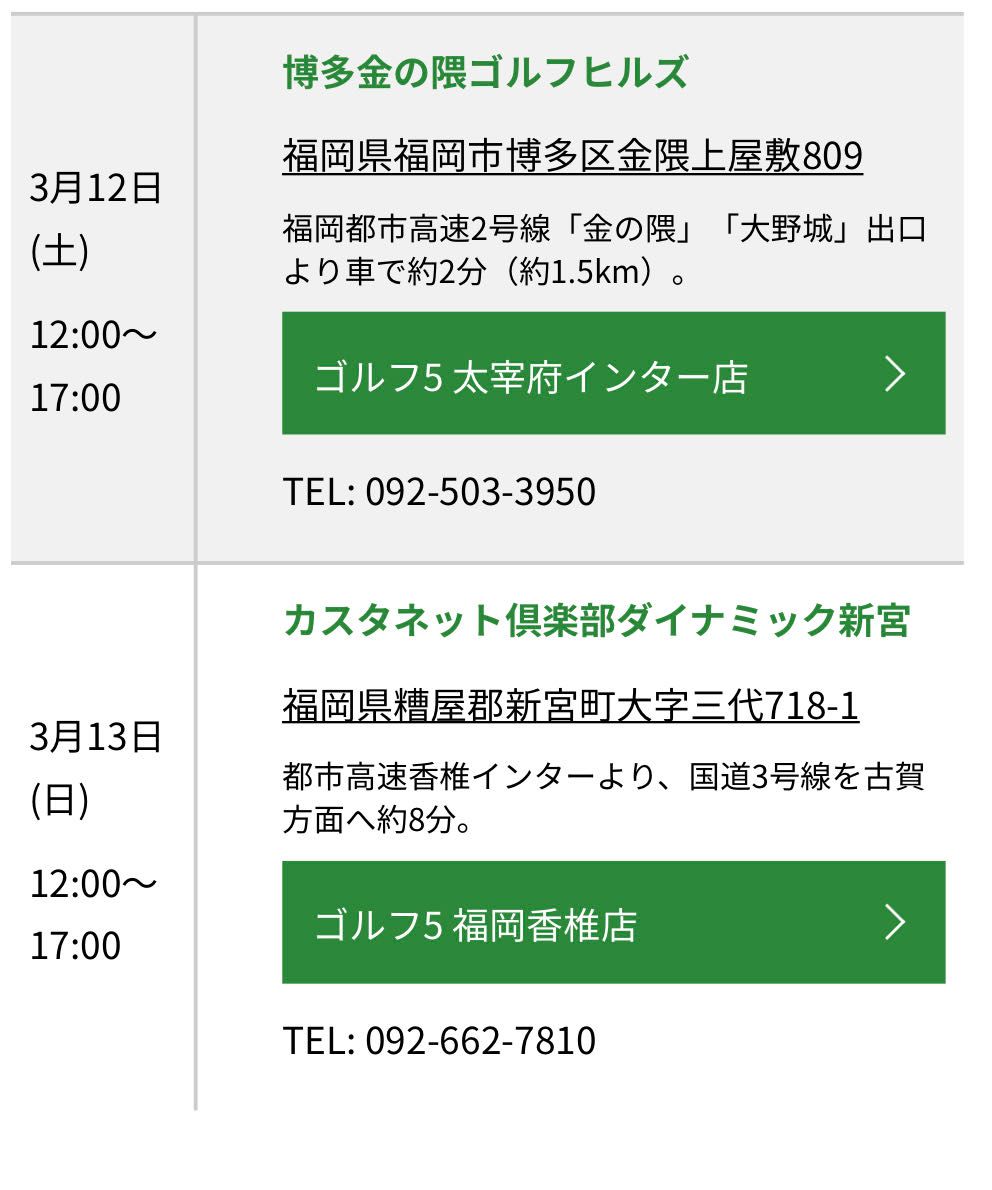Open address link 福岡県福岡市博多区金隈上屋敷809
This screenshot has width=992, height=1190.
point(572,156)
